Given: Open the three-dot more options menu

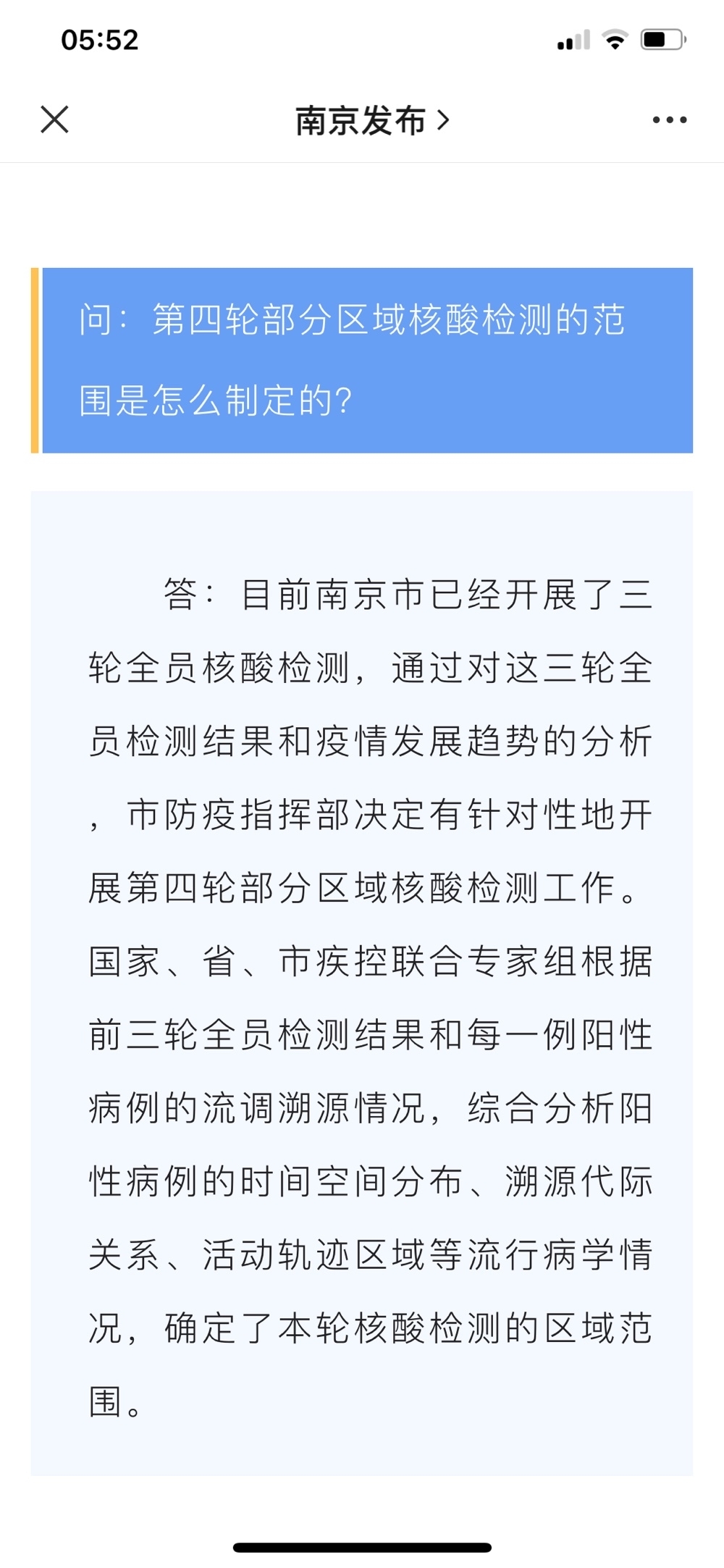Looking at the screenshot, I should [670, 120].
